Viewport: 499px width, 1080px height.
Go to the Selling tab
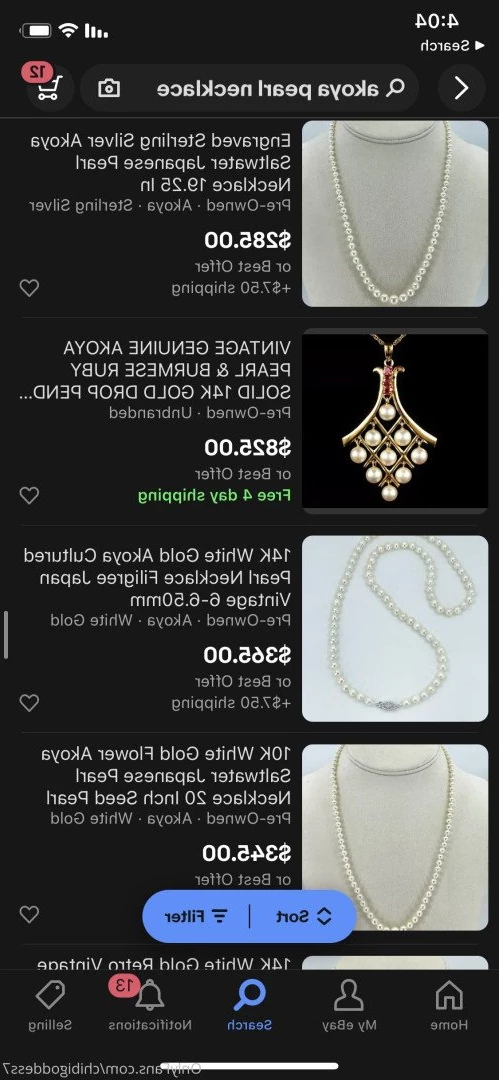click(x=50, y=1005)
